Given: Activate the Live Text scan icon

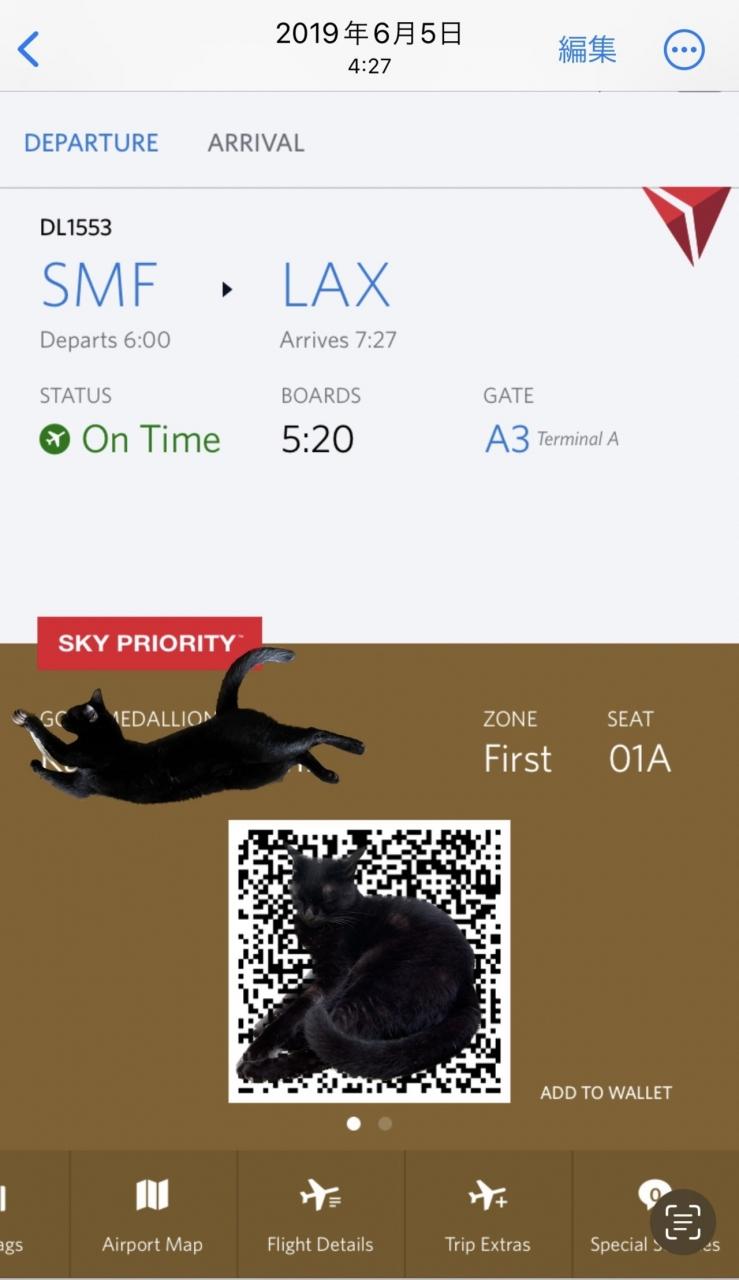Looking at the screenshot, I should pyautogui.click(x=683, y=1221).
